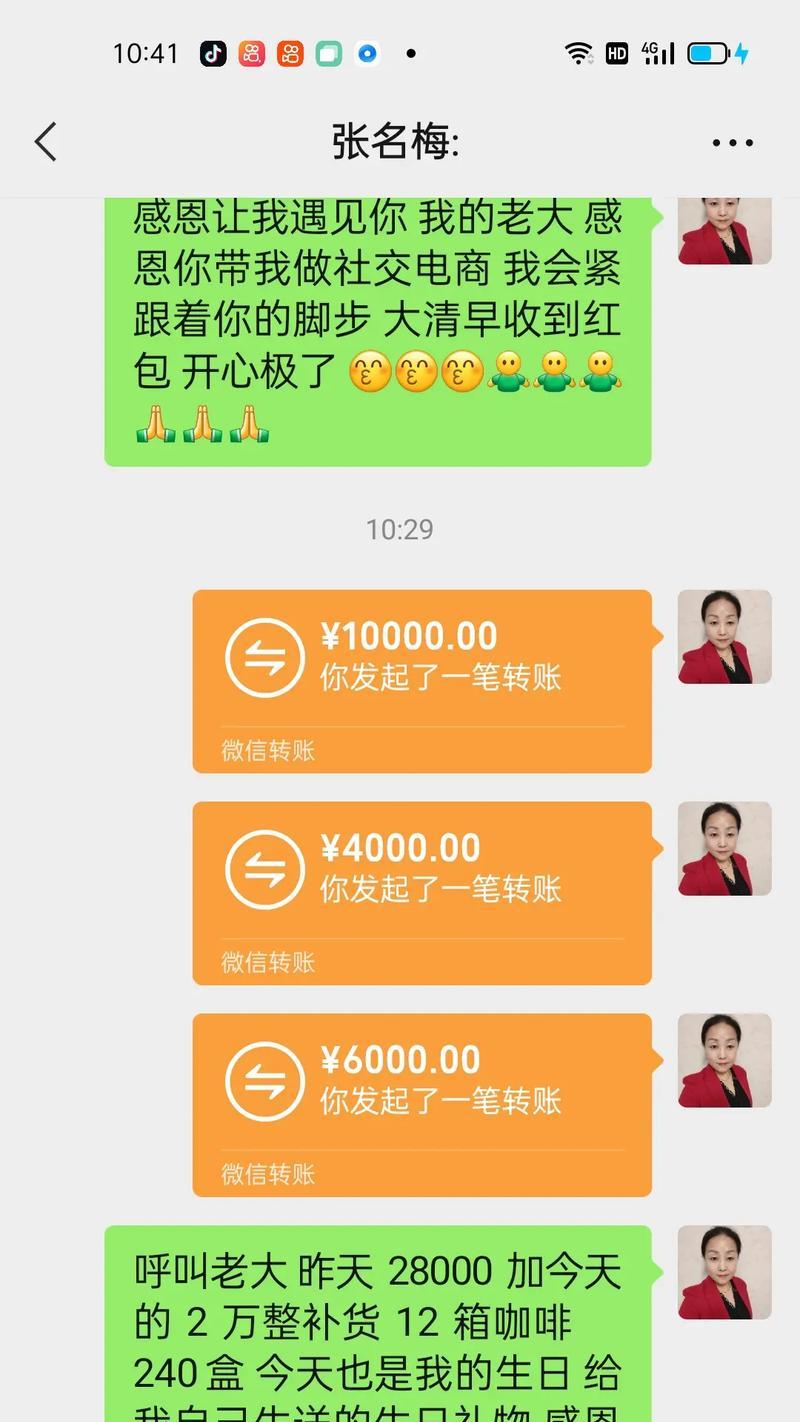
Task: Go back from the chat with 张名梅
Action: [46, 143]
